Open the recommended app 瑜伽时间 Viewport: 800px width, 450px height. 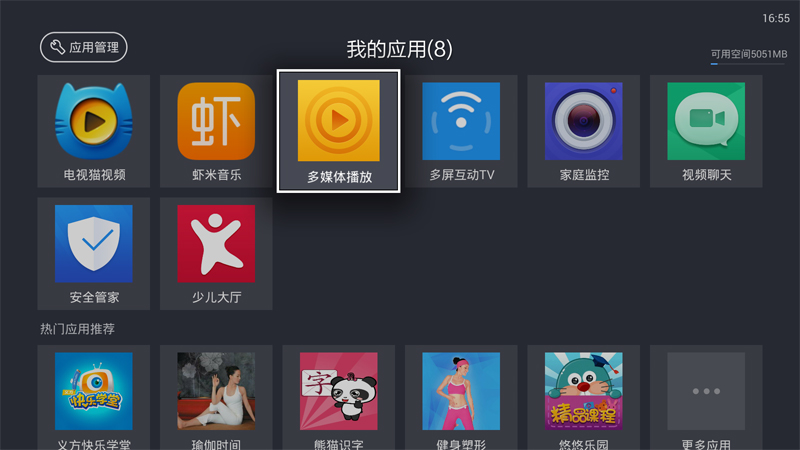[x=216, y=397]
